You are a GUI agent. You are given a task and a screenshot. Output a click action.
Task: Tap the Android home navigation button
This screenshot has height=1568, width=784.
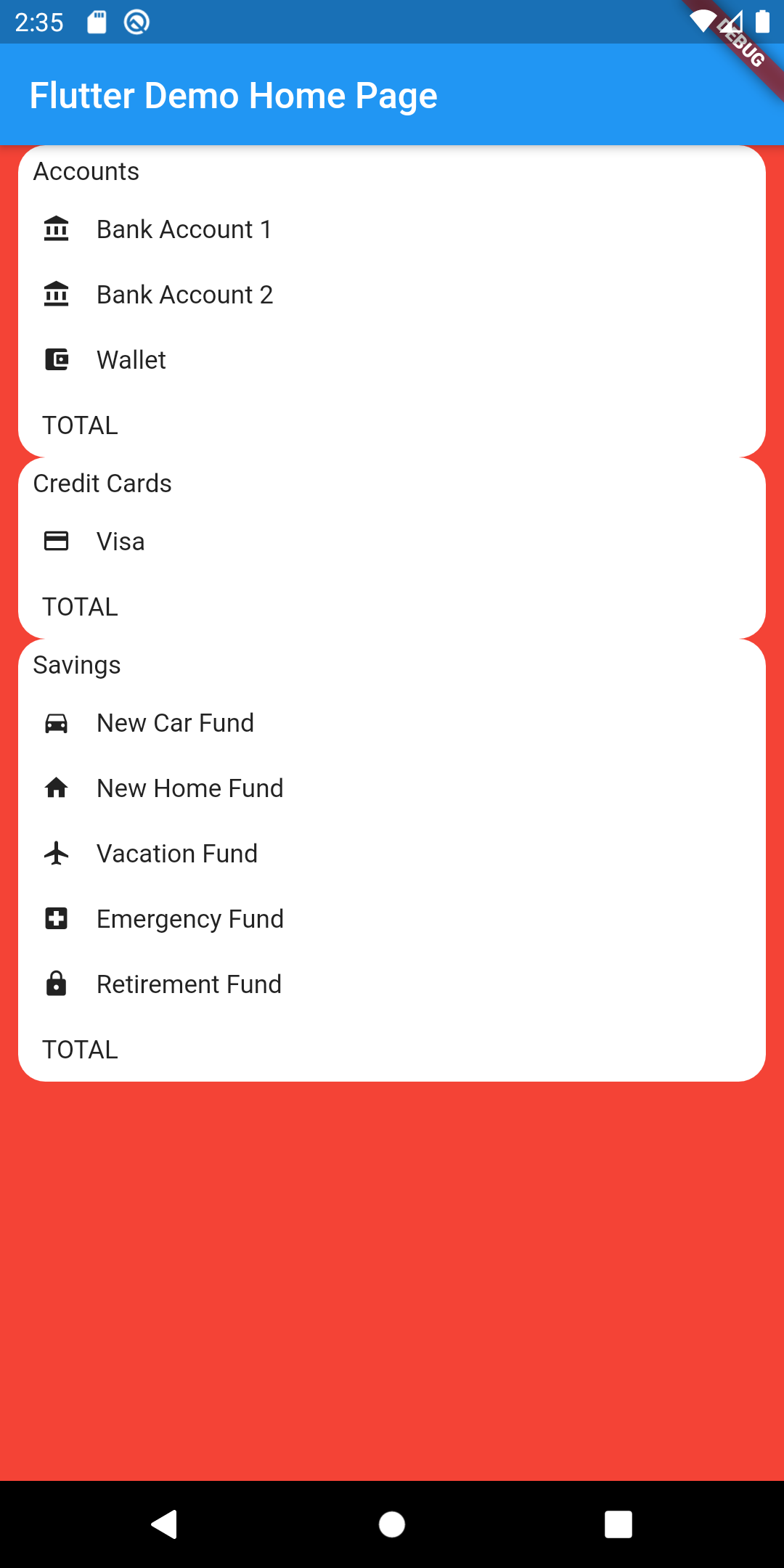point(391,1524)
